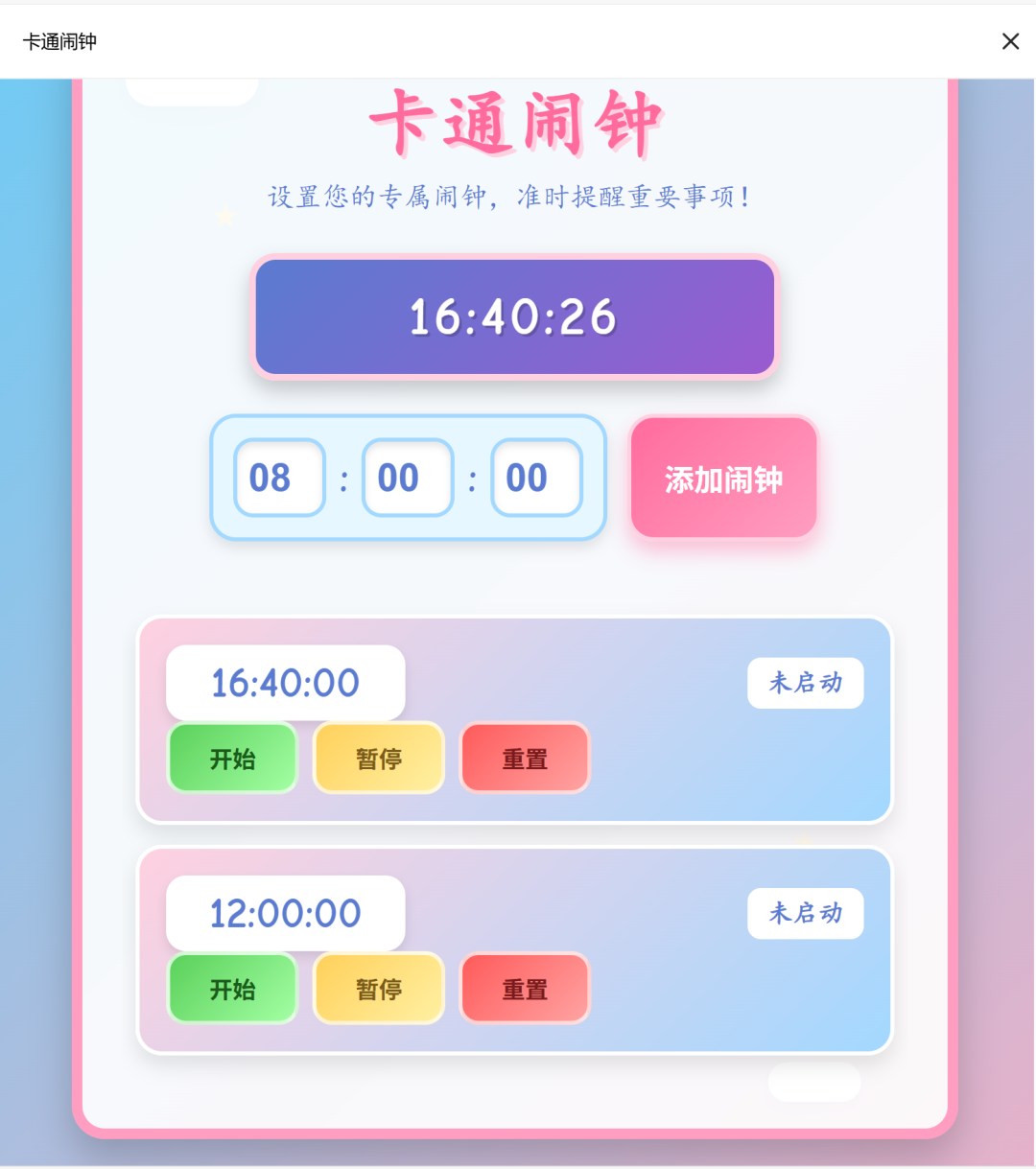Reset the 16:40:00 alarm
Image resolution: width=1036 pixels, height=1169 pixels.
click(x=525, y=759)
